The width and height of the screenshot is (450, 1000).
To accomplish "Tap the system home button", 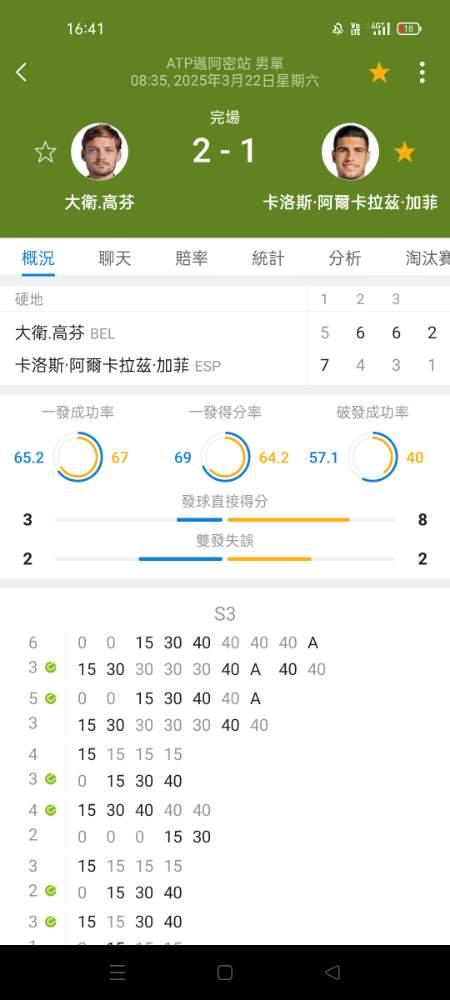I will click(224, 972).
